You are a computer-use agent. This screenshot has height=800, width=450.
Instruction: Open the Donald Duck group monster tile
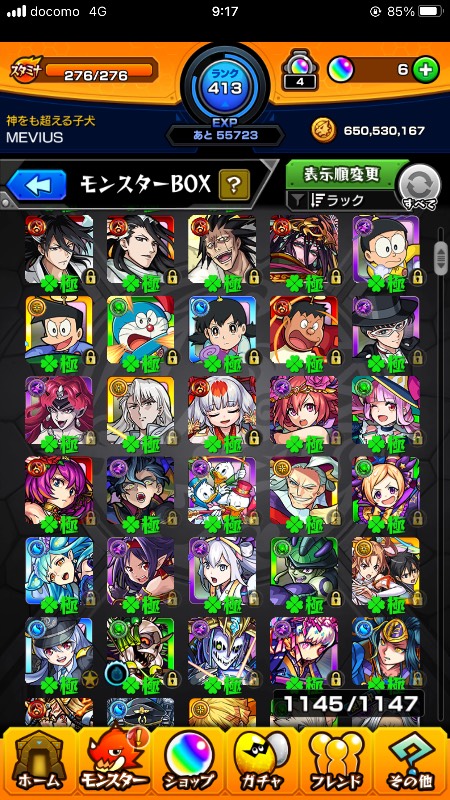[x=222, y=492]
